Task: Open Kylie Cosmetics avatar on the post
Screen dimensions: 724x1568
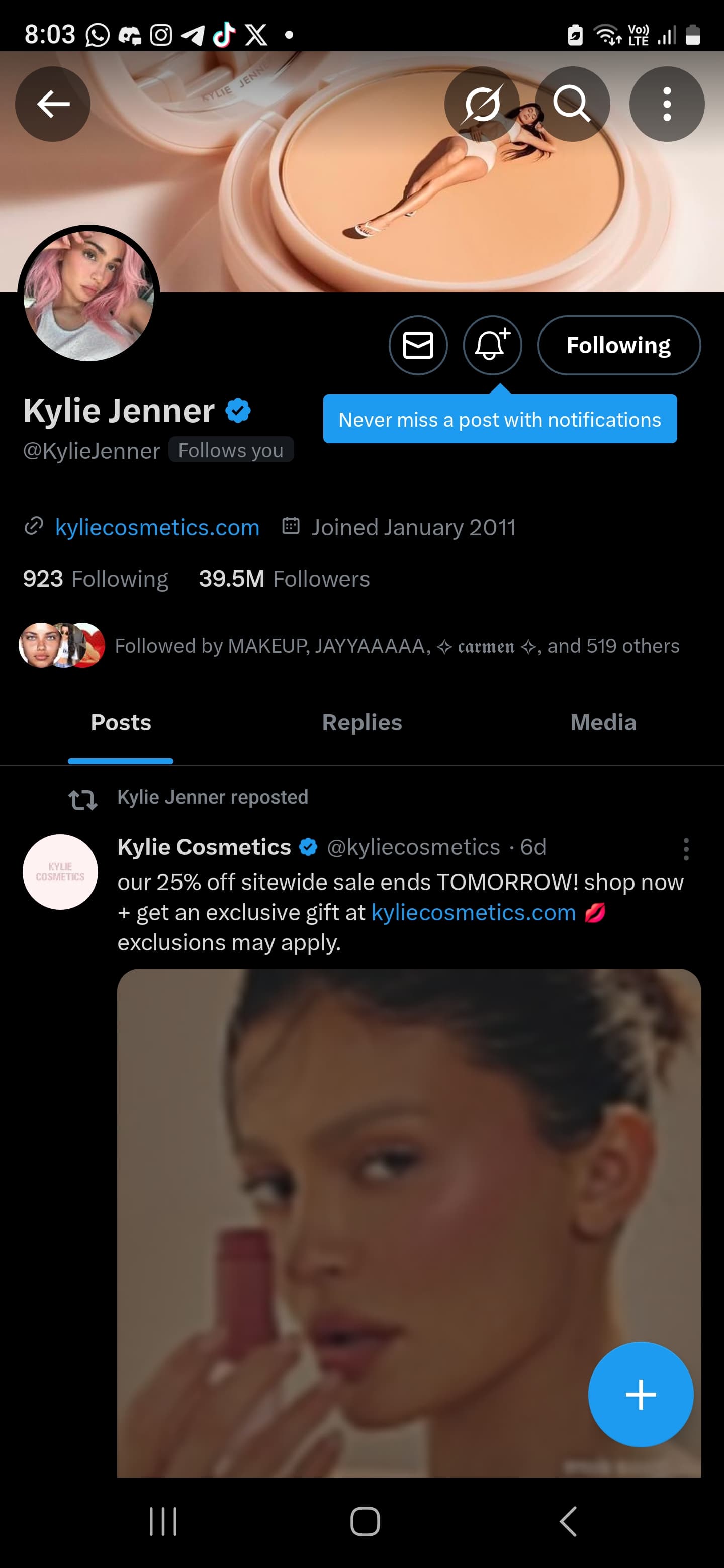Action: pyautogui.click(x=60, y=871)
